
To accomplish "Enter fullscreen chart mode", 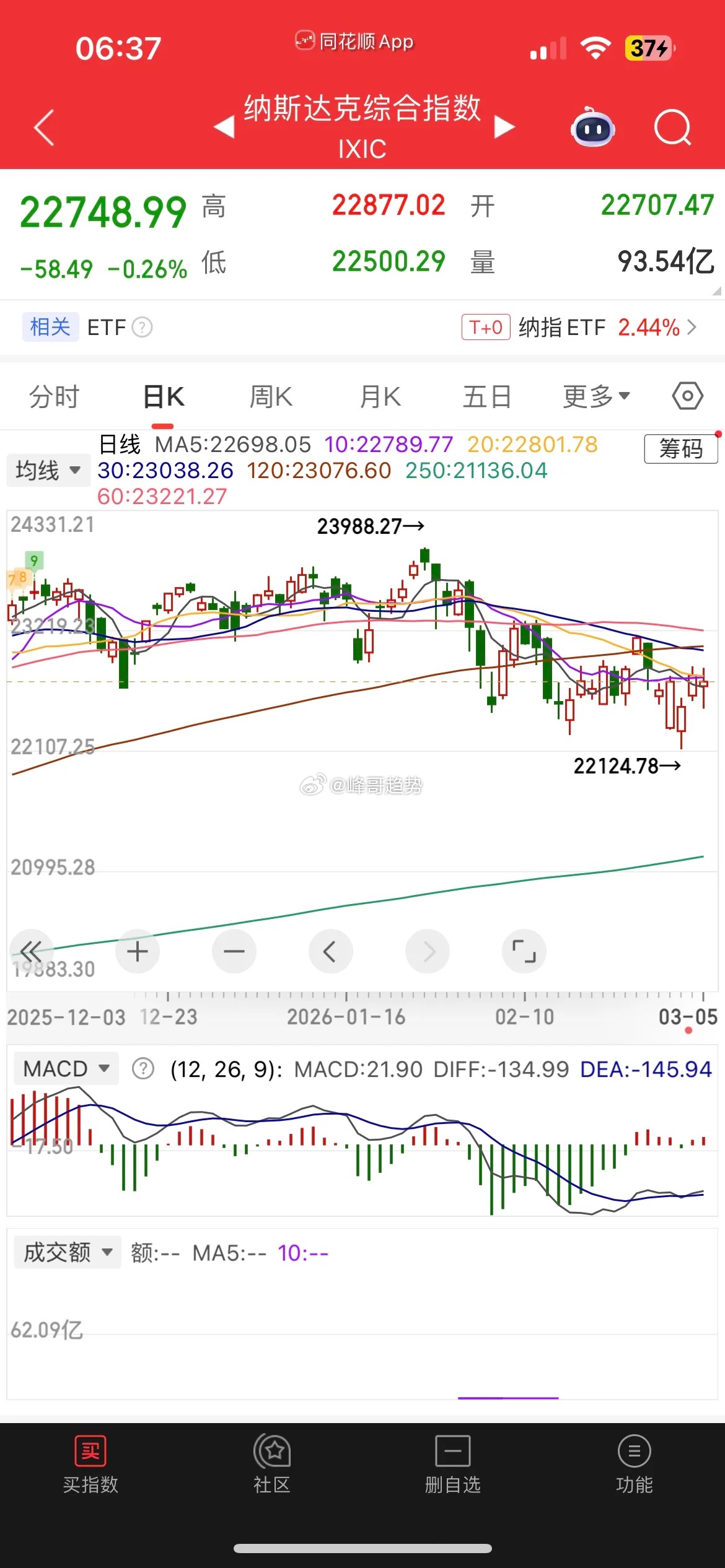I will tap(524, 951).
